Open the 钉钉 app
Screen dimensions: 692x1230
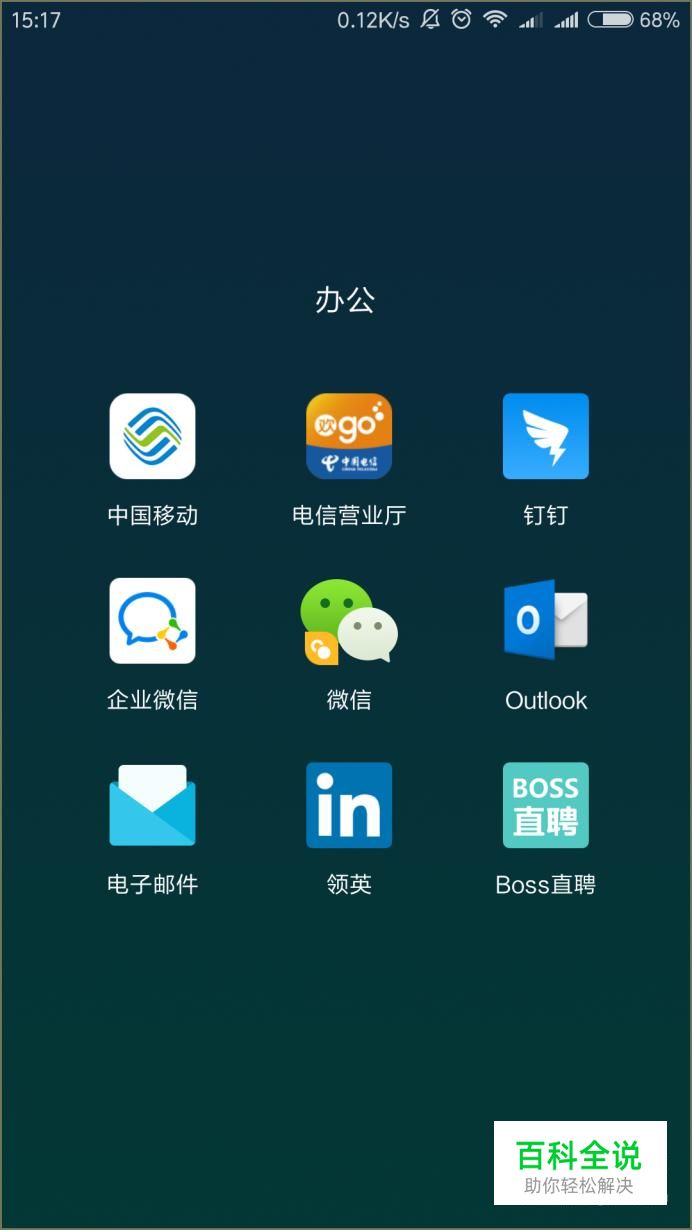[546, 436]
